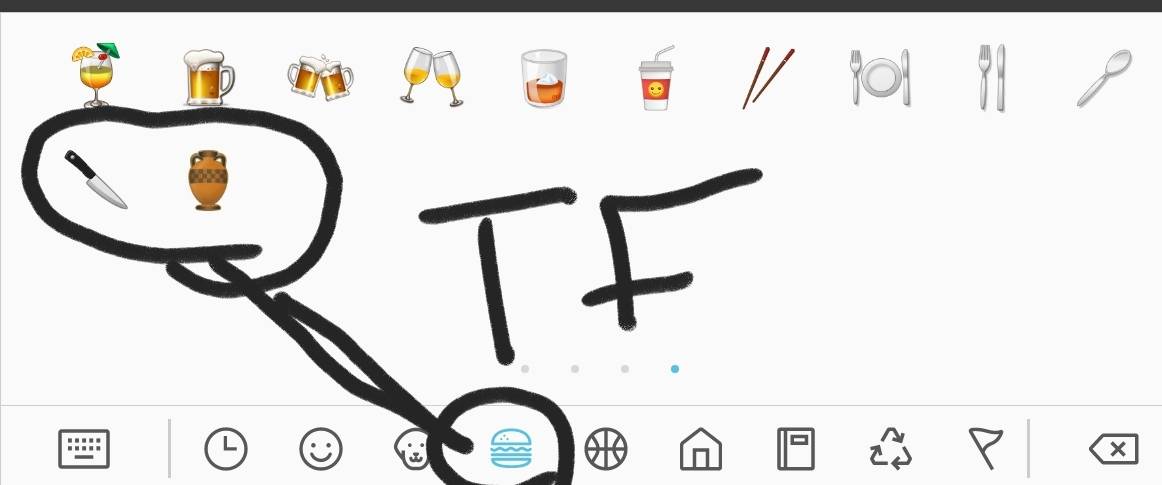Viewport: 1162px width, 485px height.
Task: Switch to the flags emoji category
Action: point(984,449)
